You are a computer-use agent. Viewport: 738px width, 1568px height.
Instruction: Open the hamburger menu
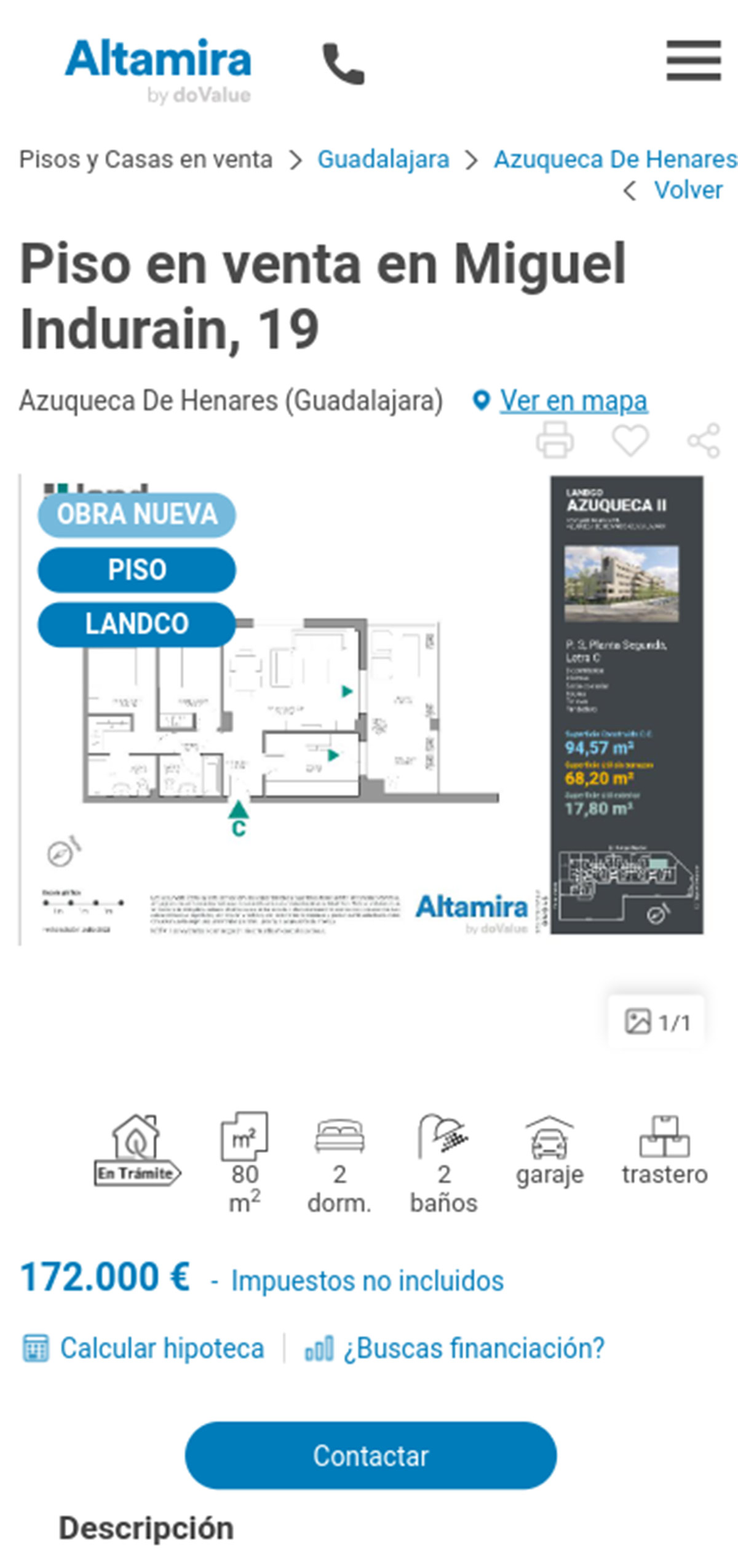coord(693,60)
